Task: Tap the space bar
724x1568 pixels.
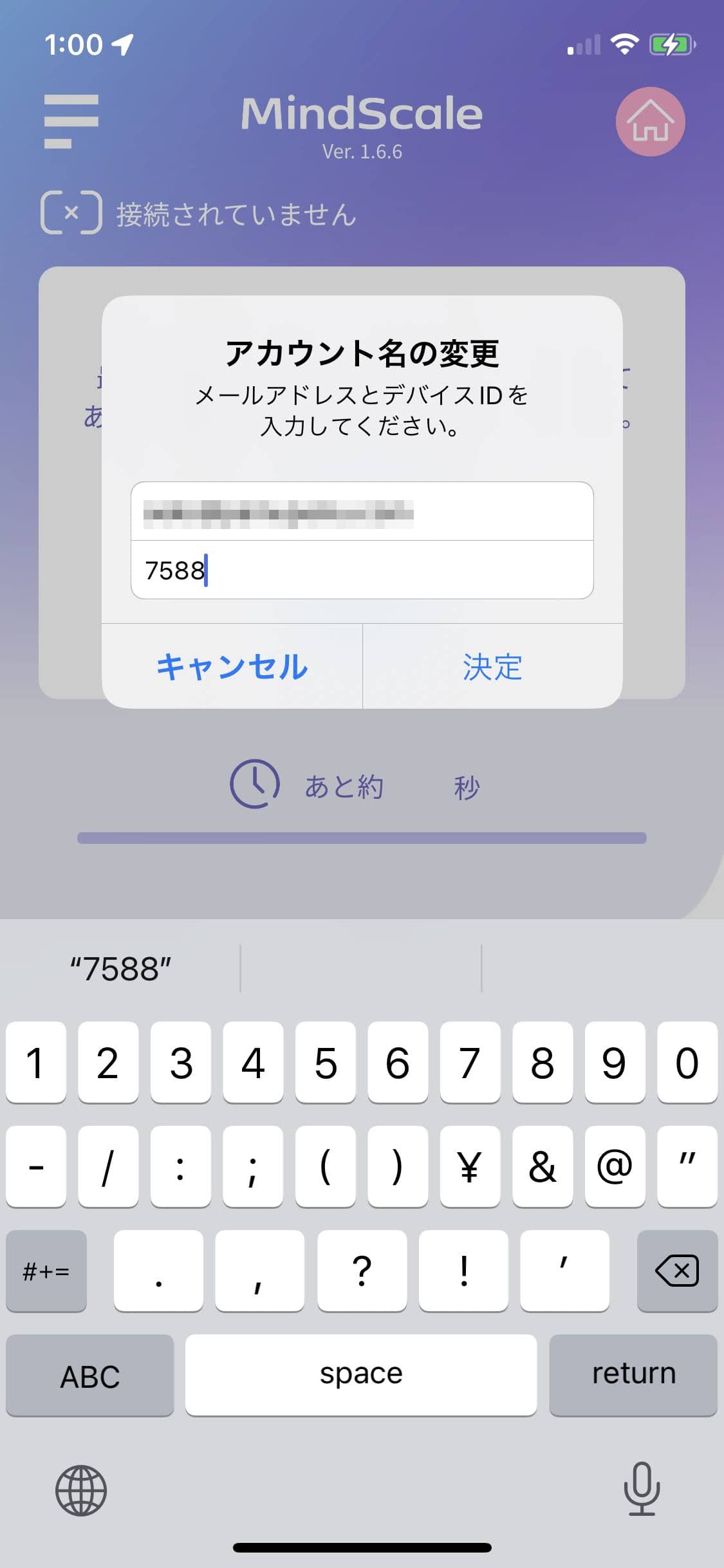Action: [361, 1375]
